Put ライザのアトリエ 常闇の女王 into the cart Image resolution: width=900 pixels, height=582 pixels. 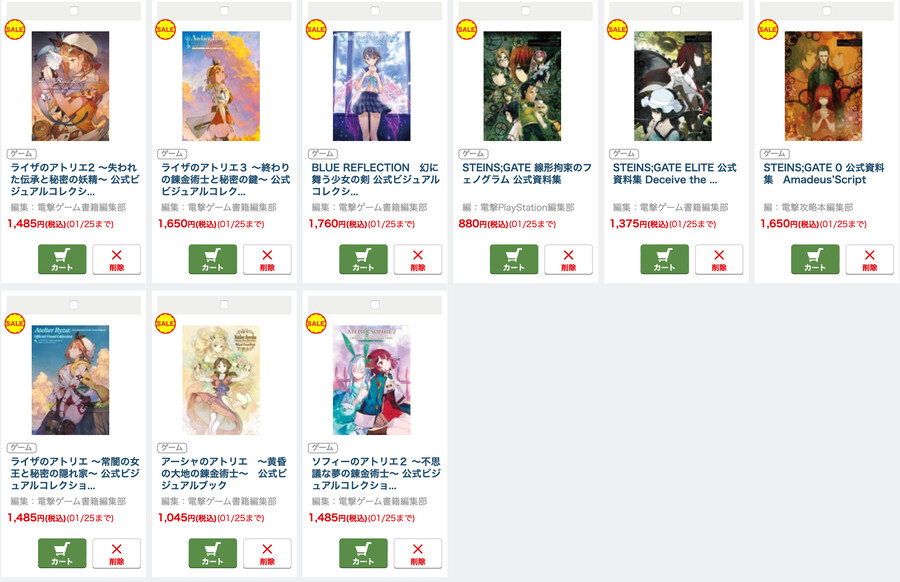[62, 553]
